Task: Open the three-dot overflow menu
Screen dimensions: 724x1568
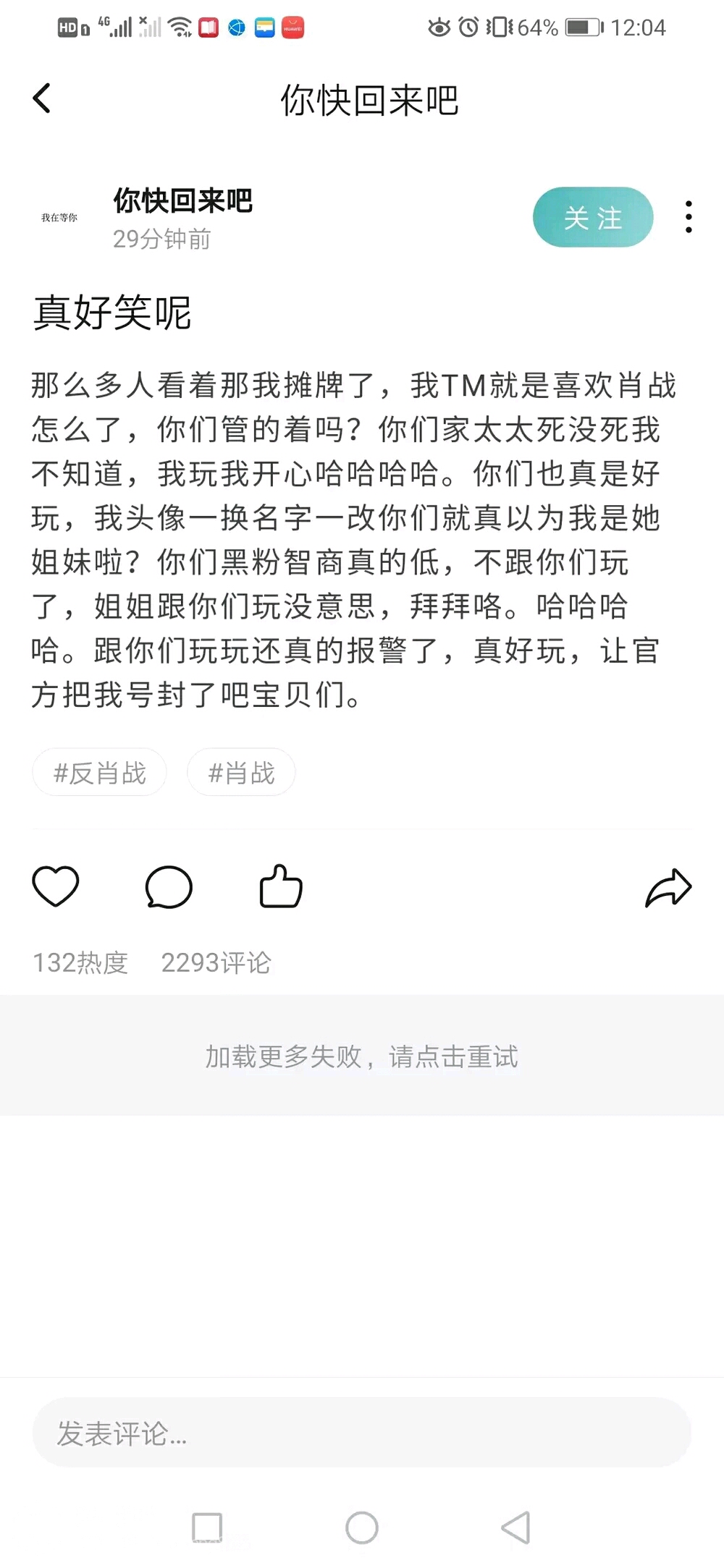Action: [x=688, y=217]
